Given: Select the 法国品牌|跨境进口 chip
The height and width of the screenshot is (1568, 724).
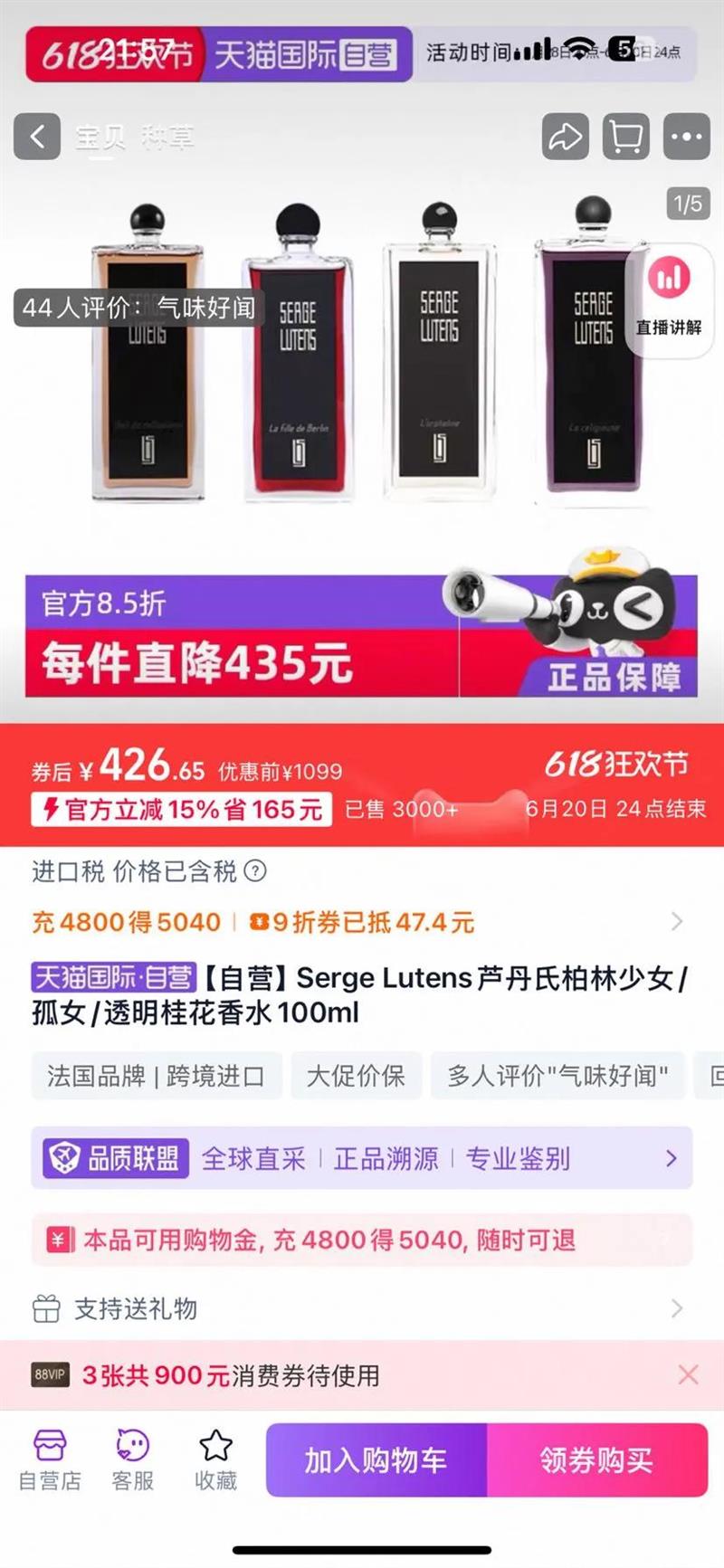Looking at the screenshot, I should (x=156, y=1076).
